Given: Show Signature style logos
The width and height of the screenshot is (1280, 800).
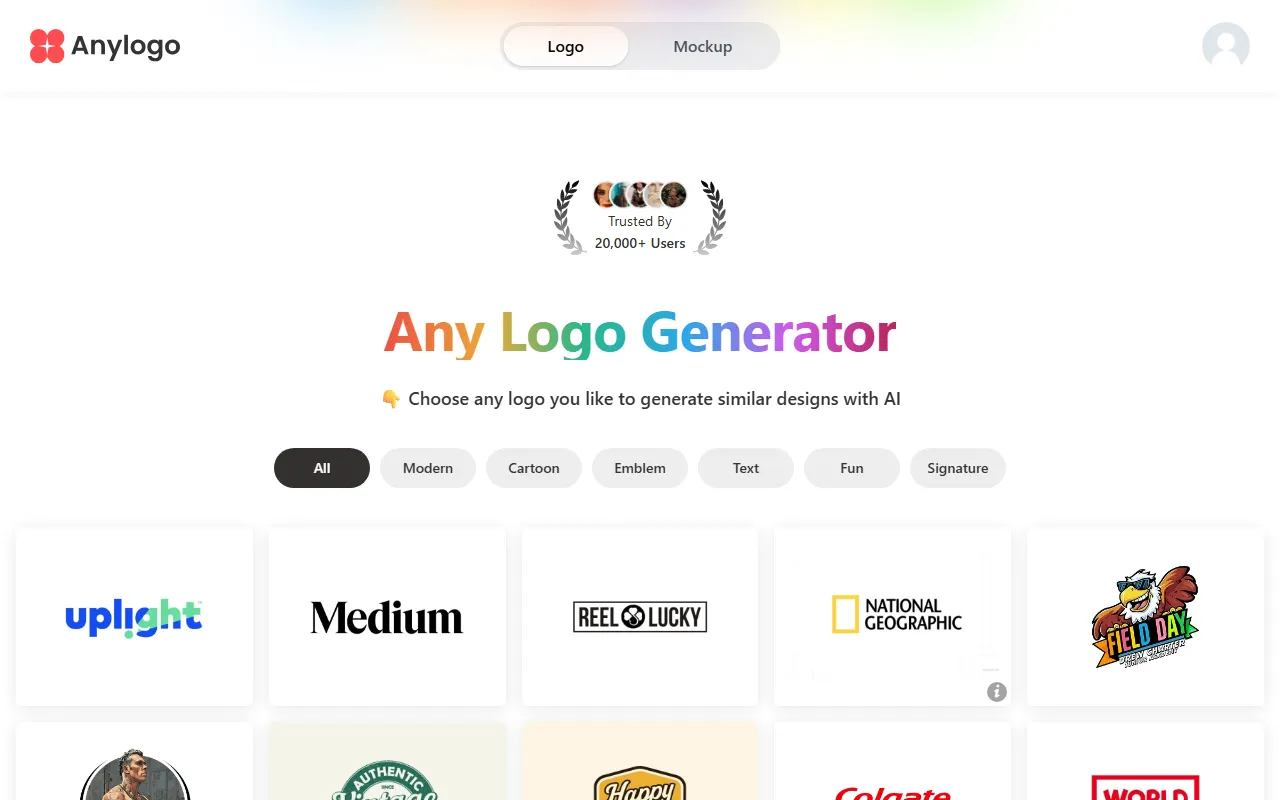Looking at the screenshot, I should click(x=957, y=468).
